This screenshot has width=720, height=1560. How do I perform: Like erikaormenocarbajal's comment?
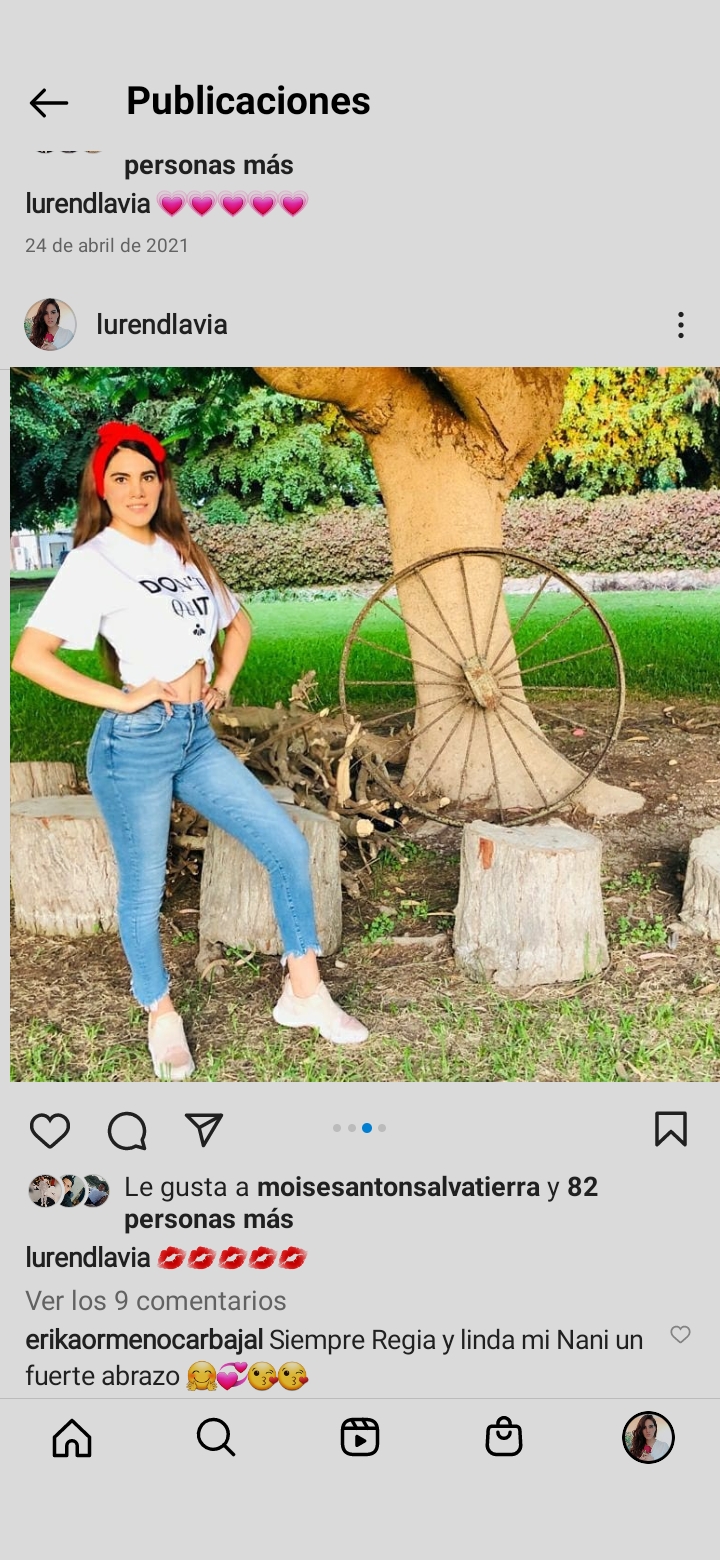(x=680, y=1335)
